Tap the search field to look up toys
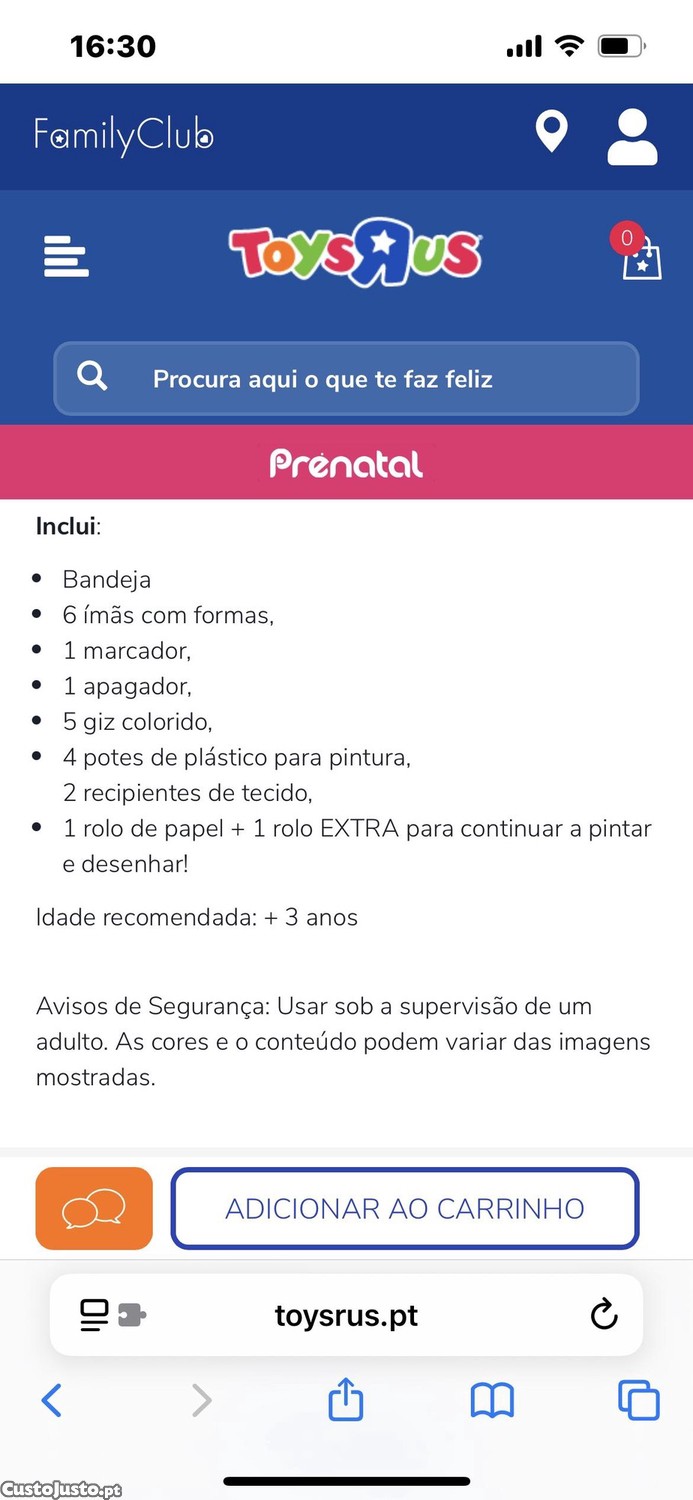 (346, 379)
